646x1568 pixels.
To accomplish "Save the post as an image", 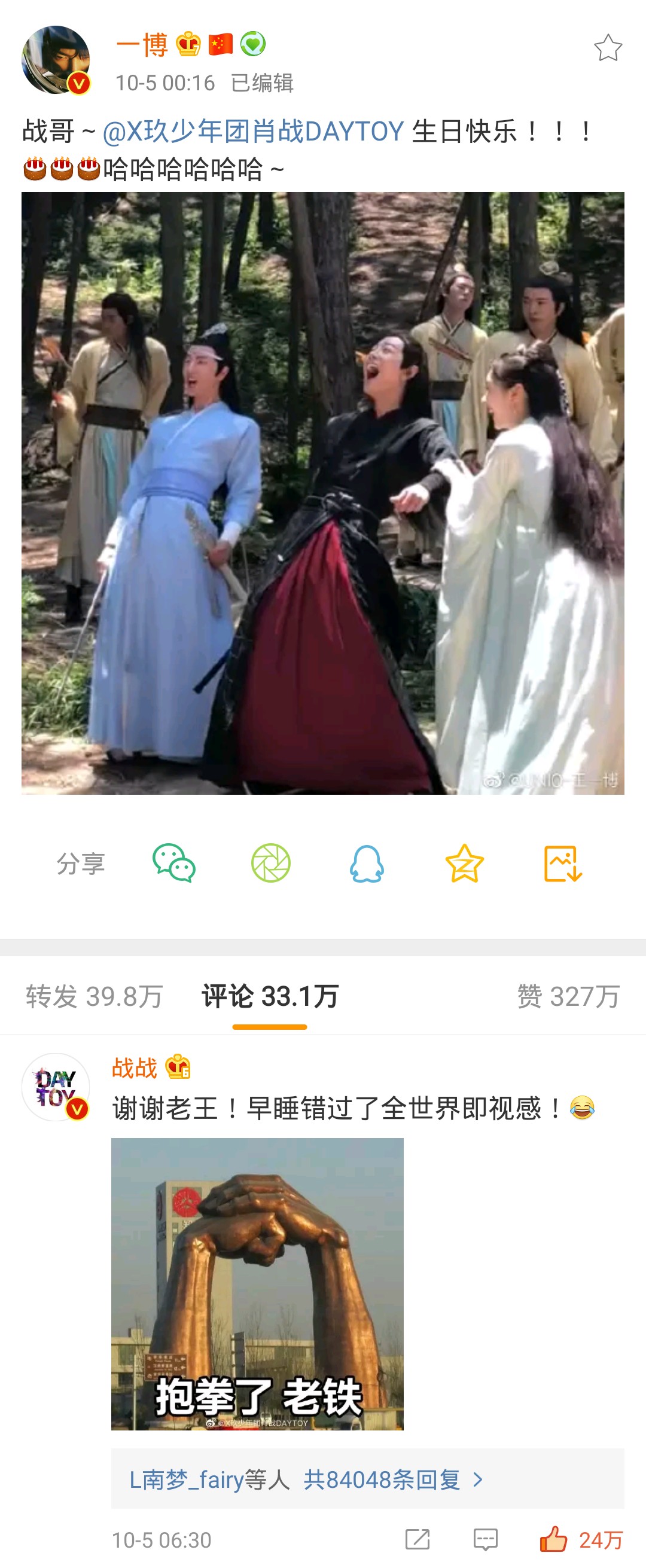I will [563, 862].
